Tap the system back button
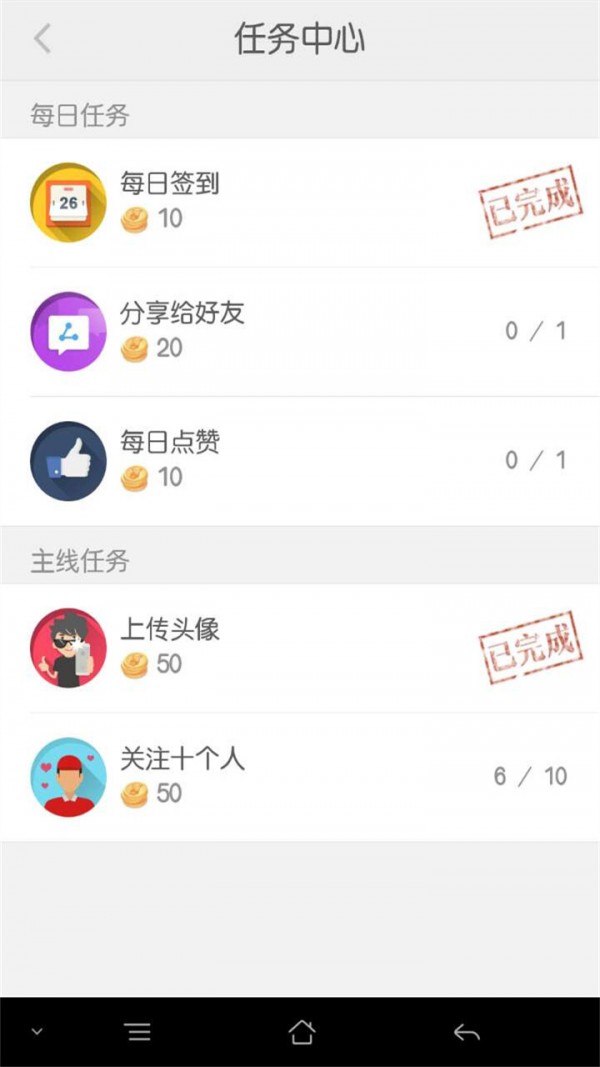600x1067 pixels. click(466, 1032)
